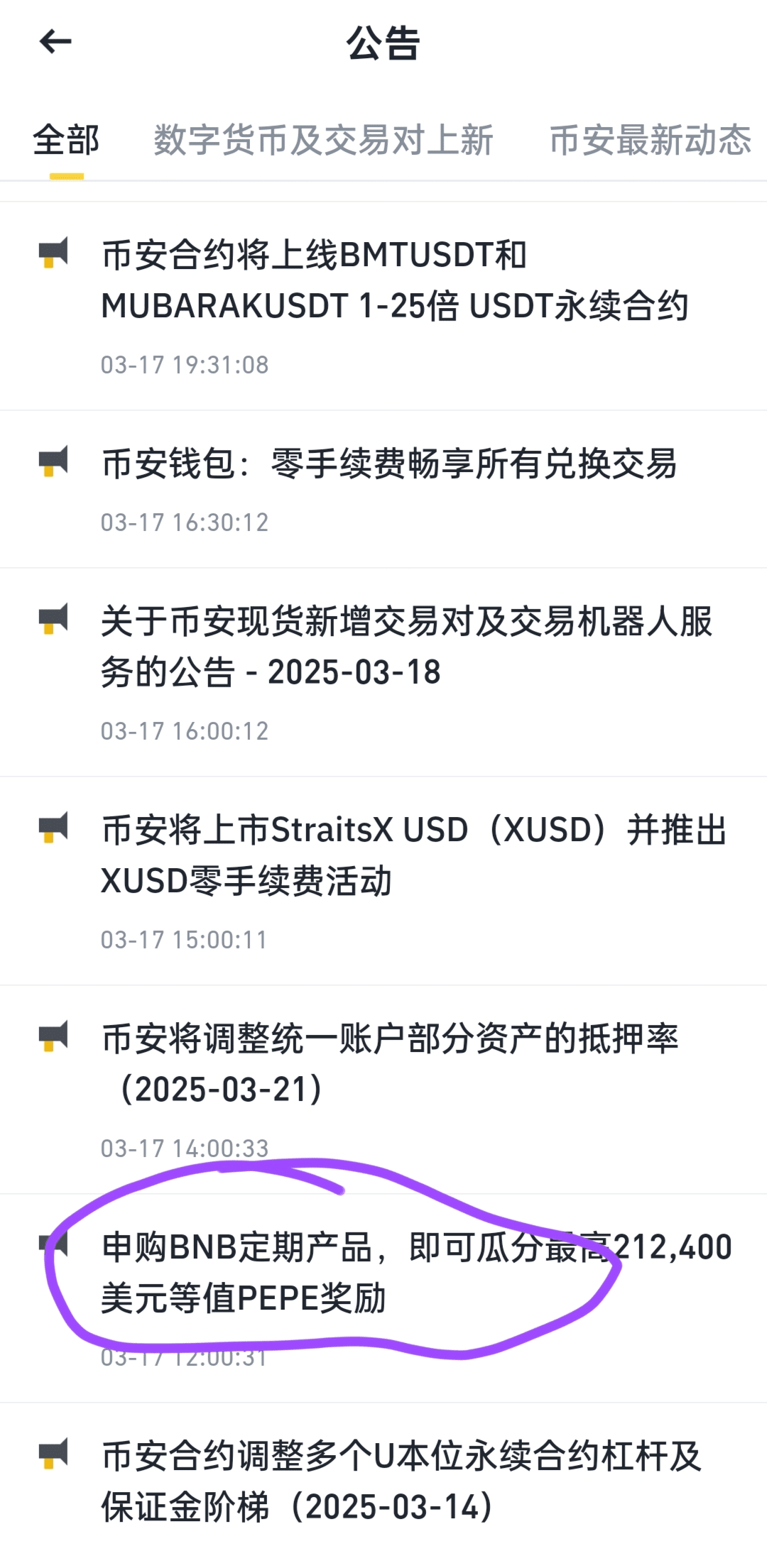Go back using the arrow icon

point(55,42)
